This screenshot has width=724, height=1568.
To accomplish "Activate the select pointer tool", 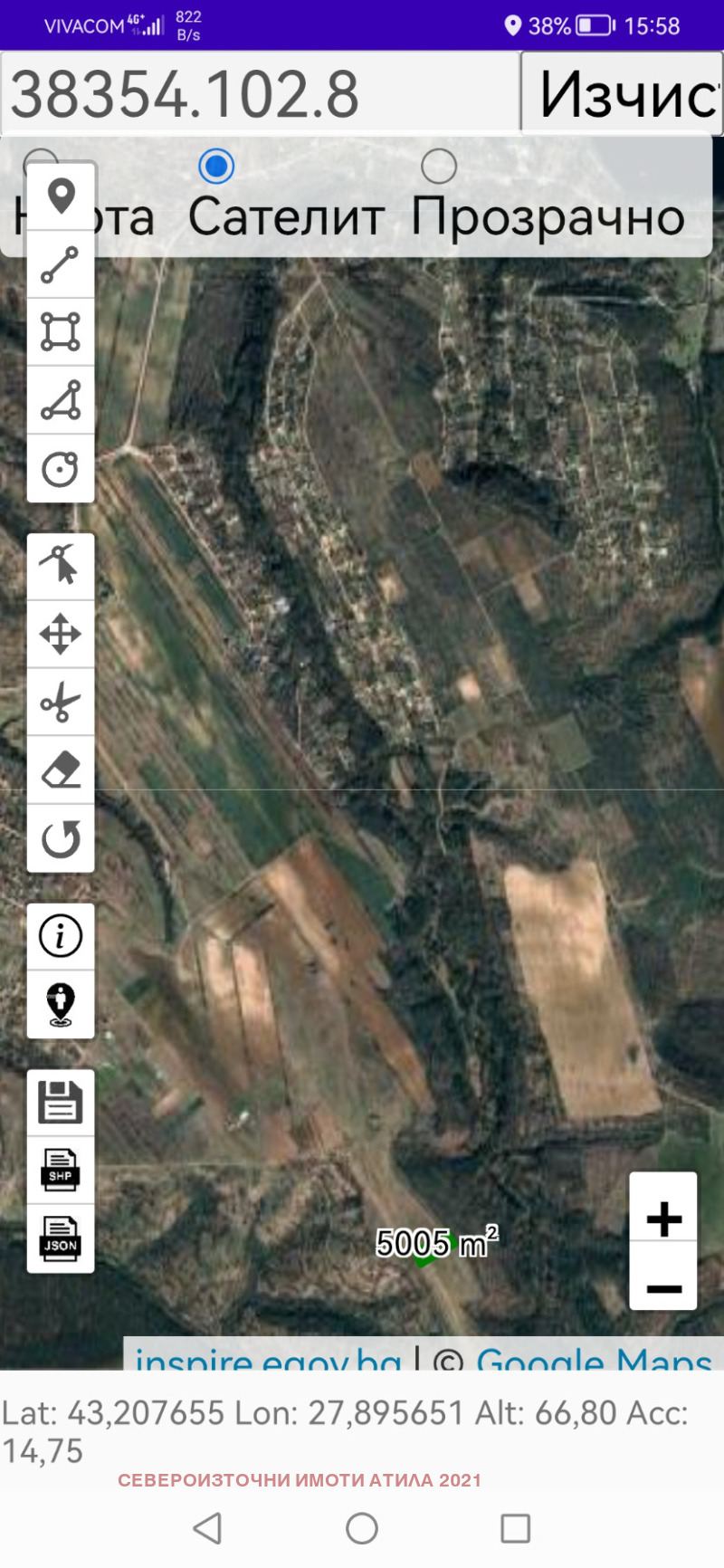I will (61, 567).
